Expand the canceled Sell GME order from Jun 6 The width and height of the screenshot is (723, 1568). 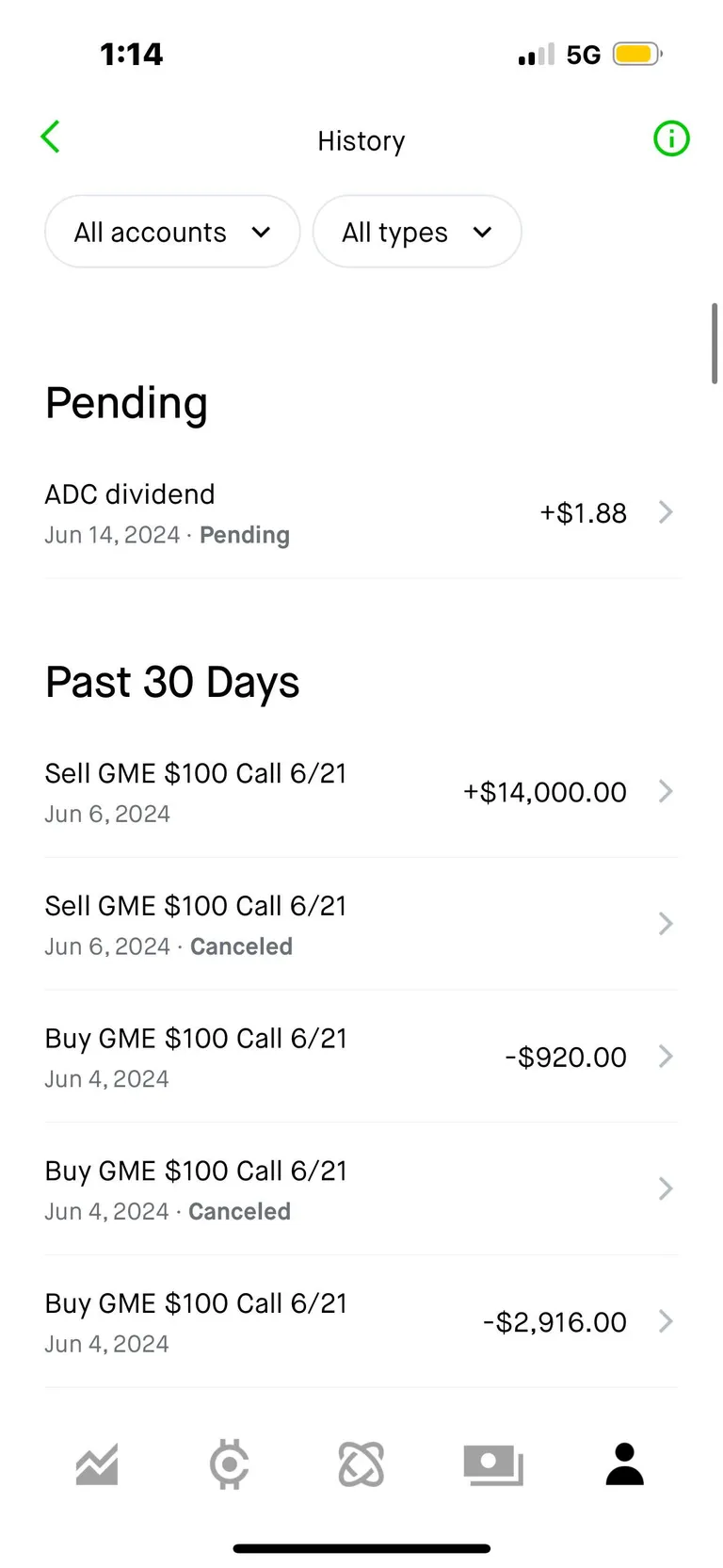(x=667, y=924)
